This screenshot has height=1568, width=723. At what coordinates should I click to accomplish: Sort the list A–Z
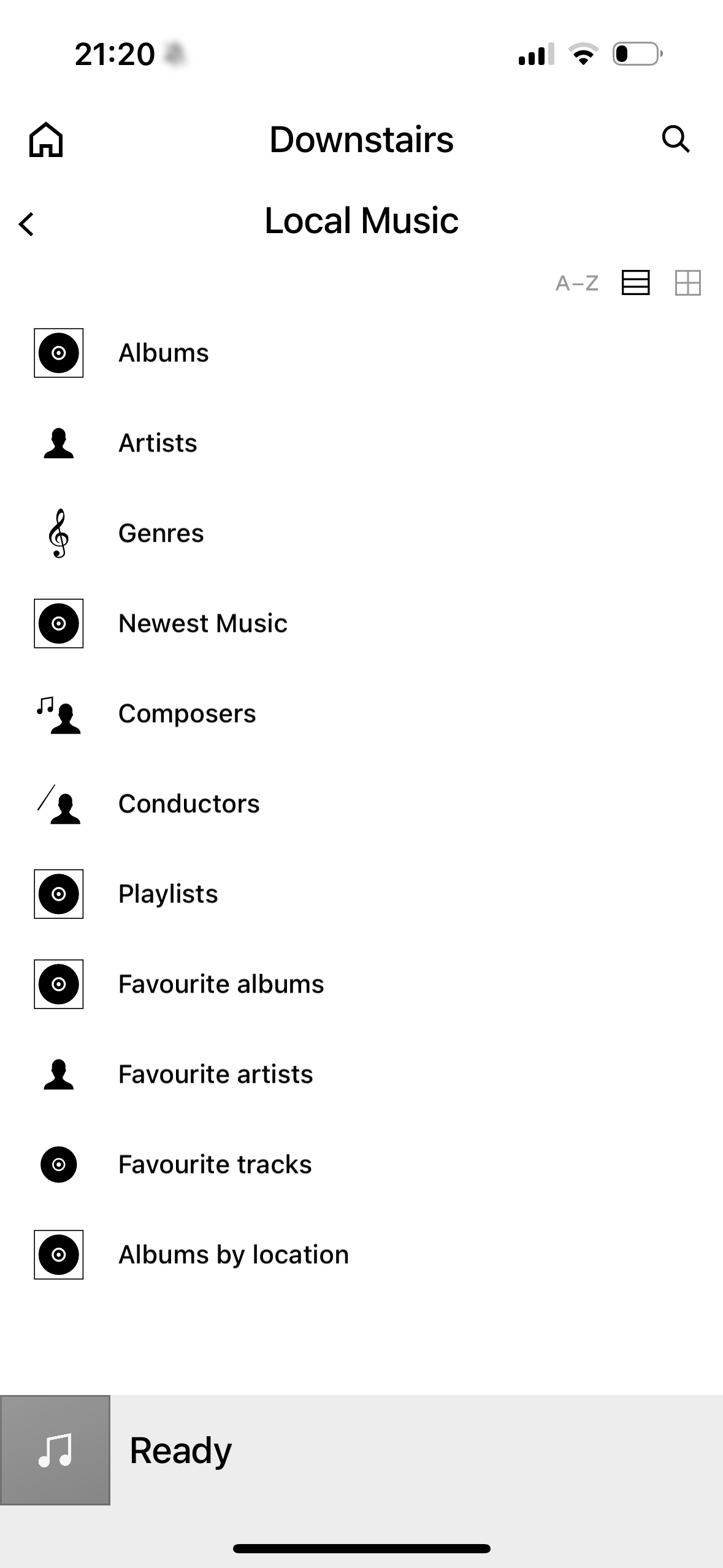coord(576,283)
